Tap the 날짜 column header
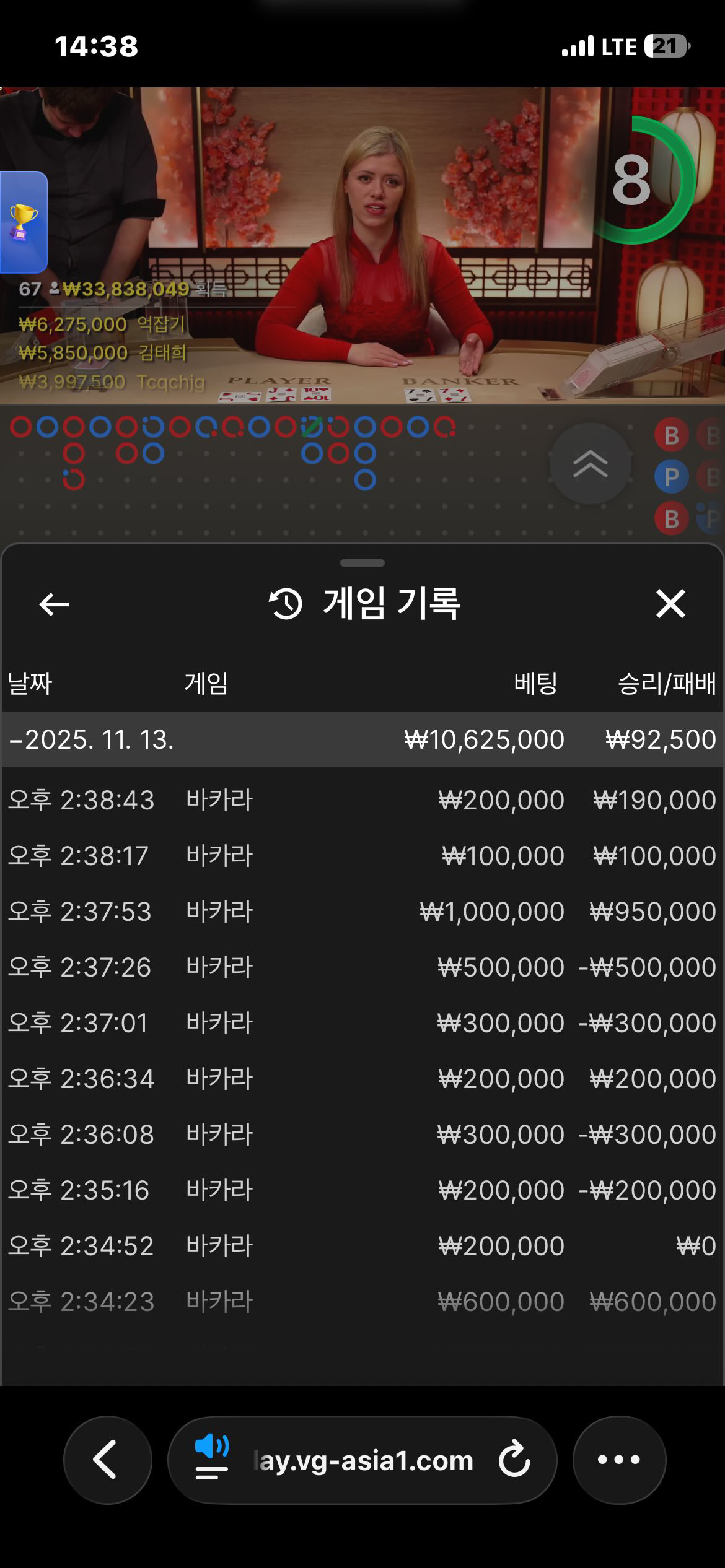 pyautogui.click(x=30, y=684)
